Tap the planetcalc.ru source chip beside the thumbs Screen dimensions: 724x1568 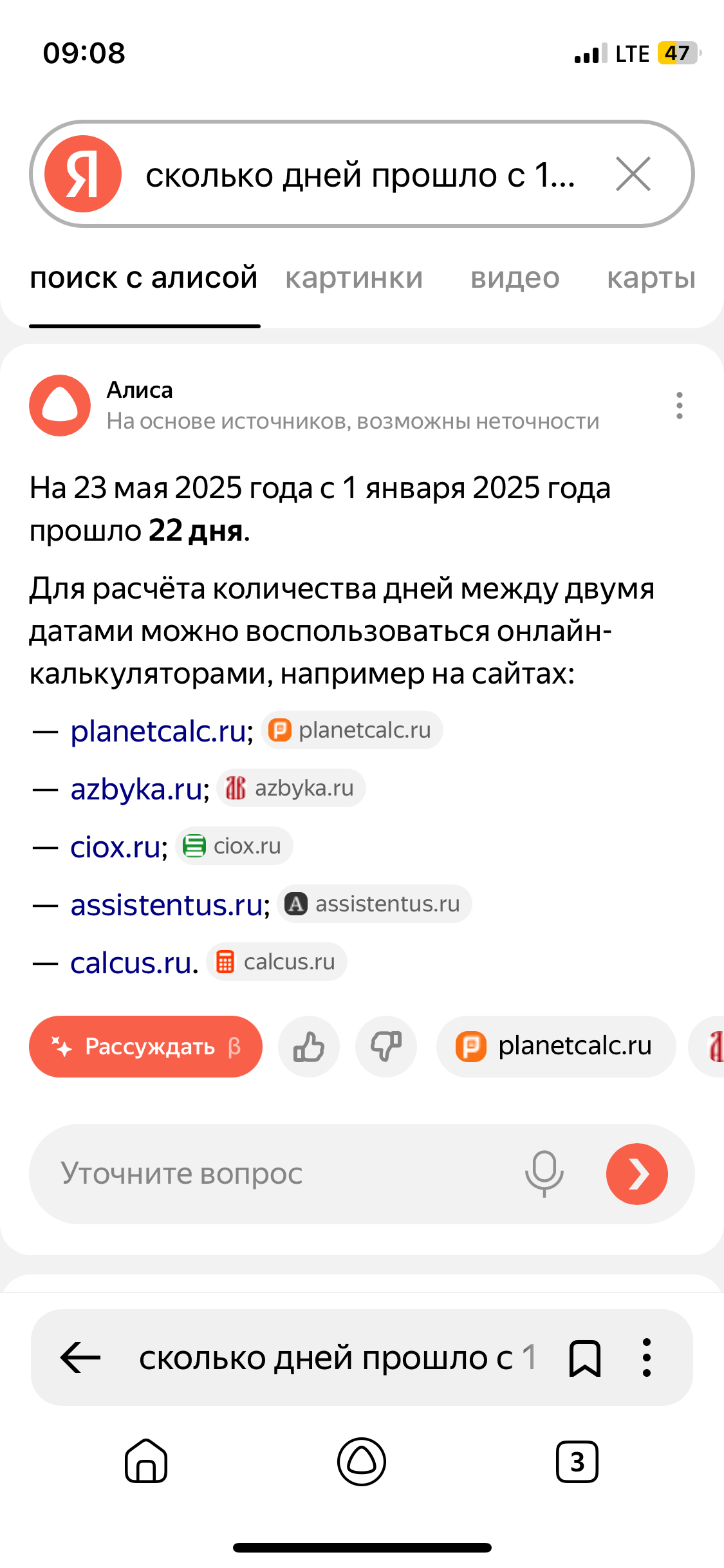(556, 1047)
